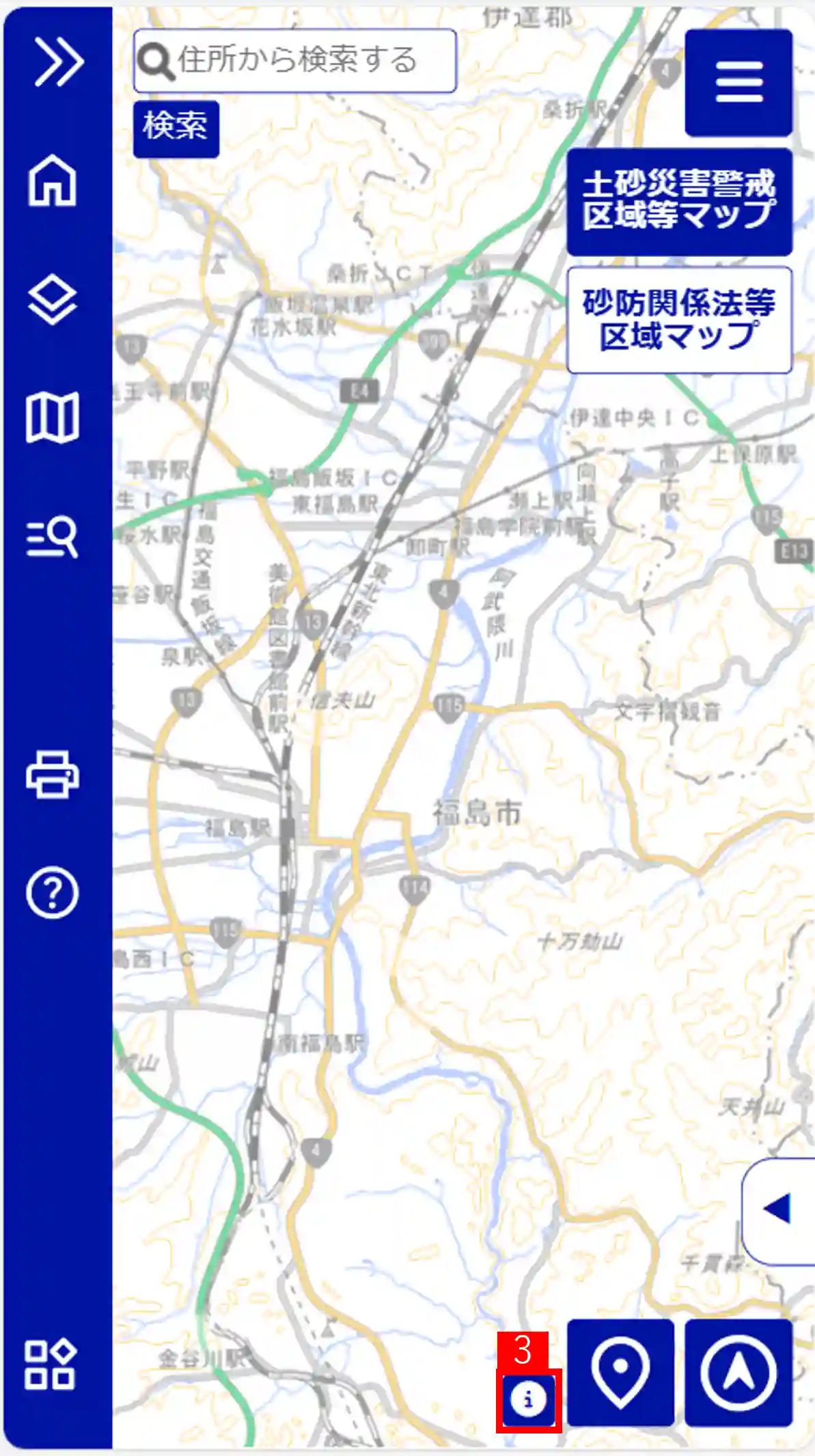The width and height of the screenshot is (815, 1456).
Task: Open the hamburger menu
Action: coord(738,82)
